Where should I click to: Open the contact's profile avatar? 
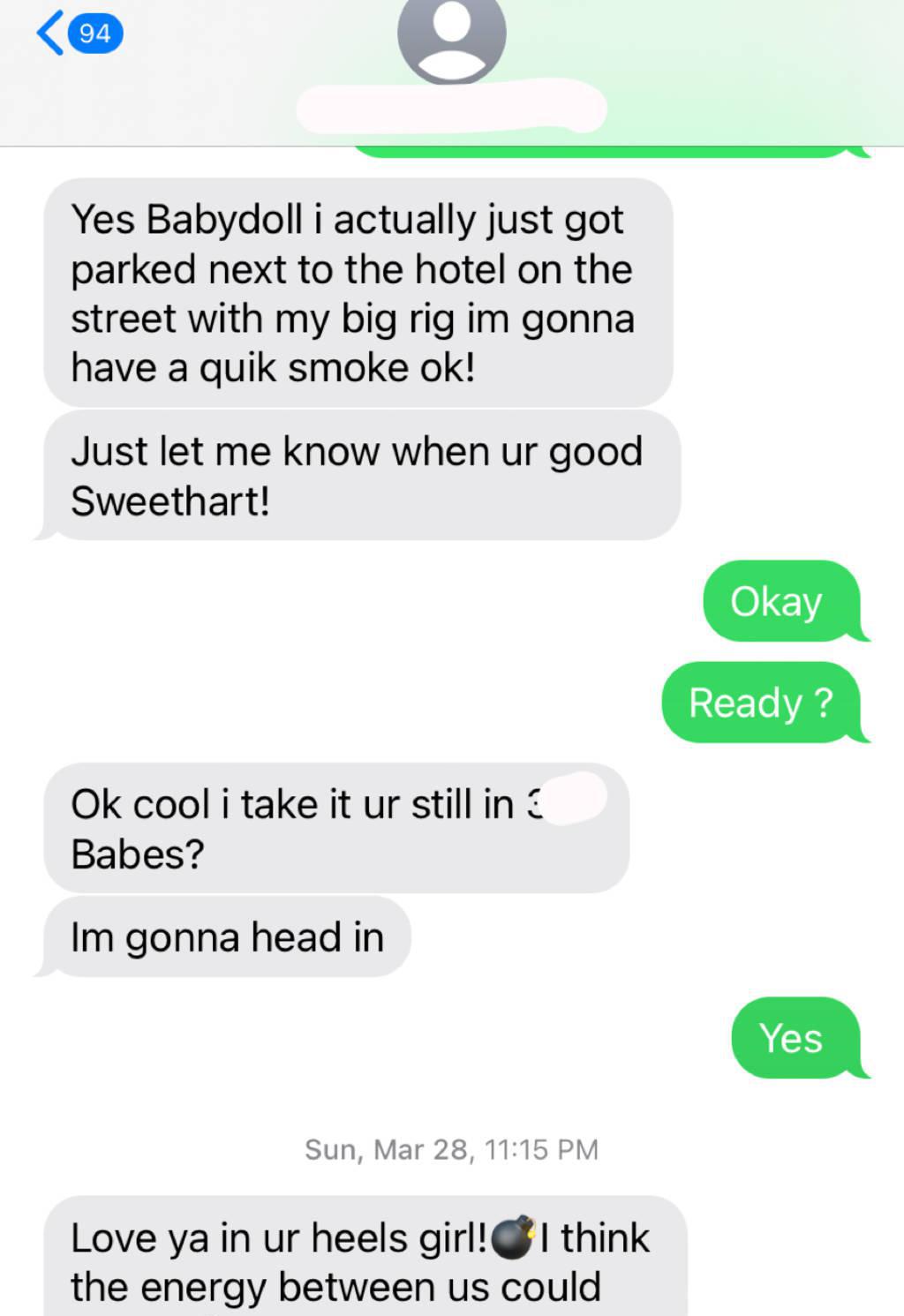point(451,39)
